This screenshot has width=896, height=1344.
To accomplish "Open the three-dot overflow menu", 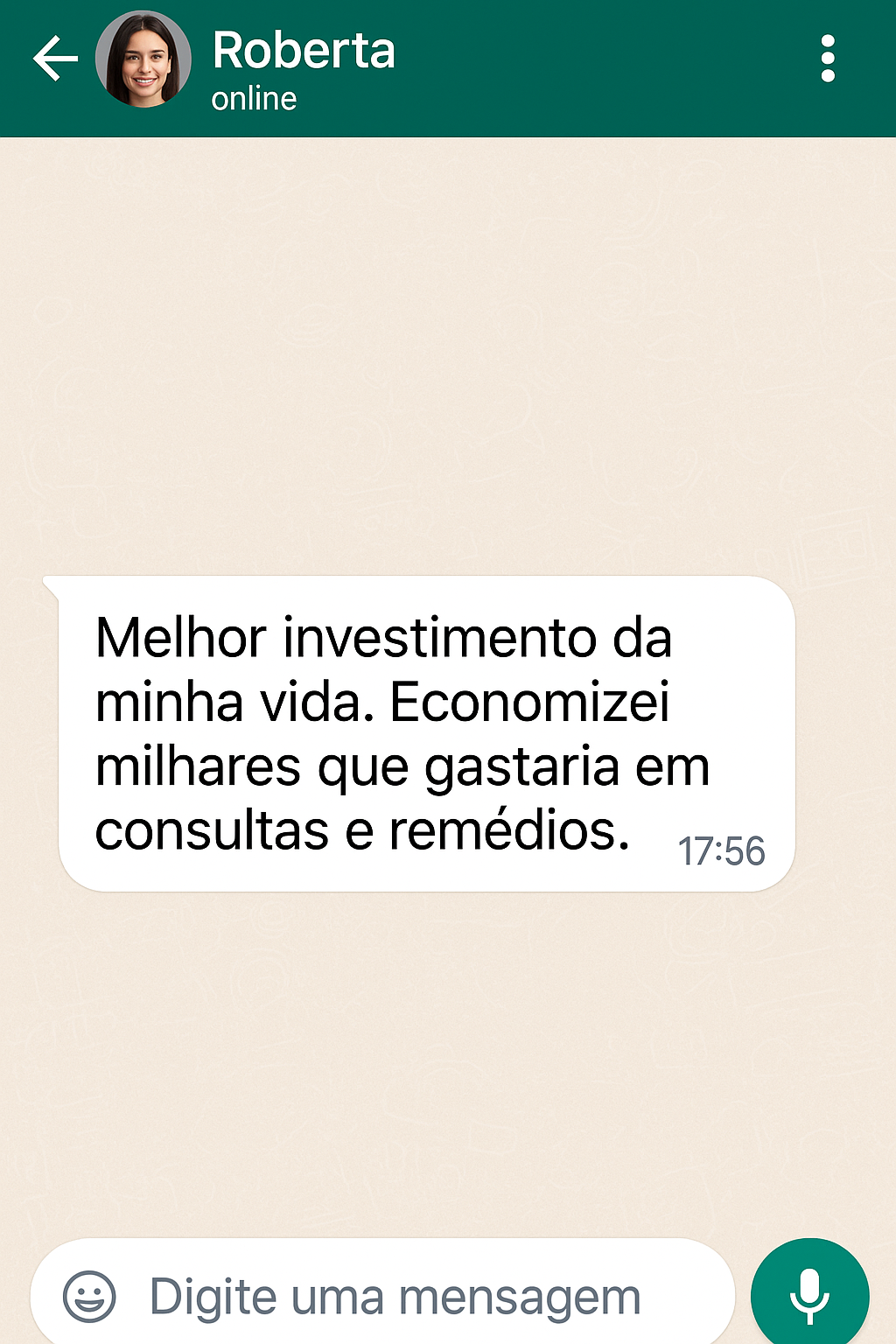I will click(x=828, y=59).
